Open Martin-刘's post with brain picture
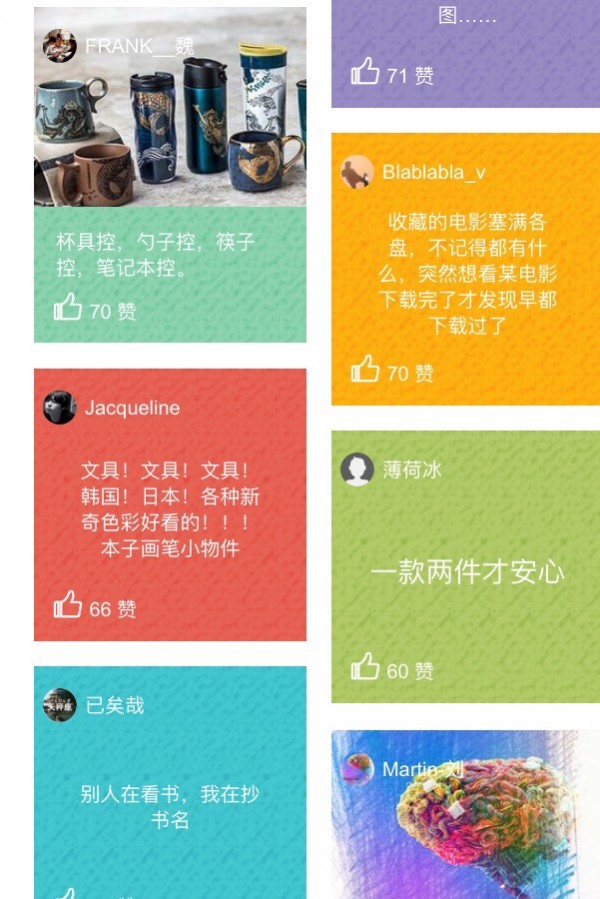This screenshot has height=899, width=600. coord(465,815)
